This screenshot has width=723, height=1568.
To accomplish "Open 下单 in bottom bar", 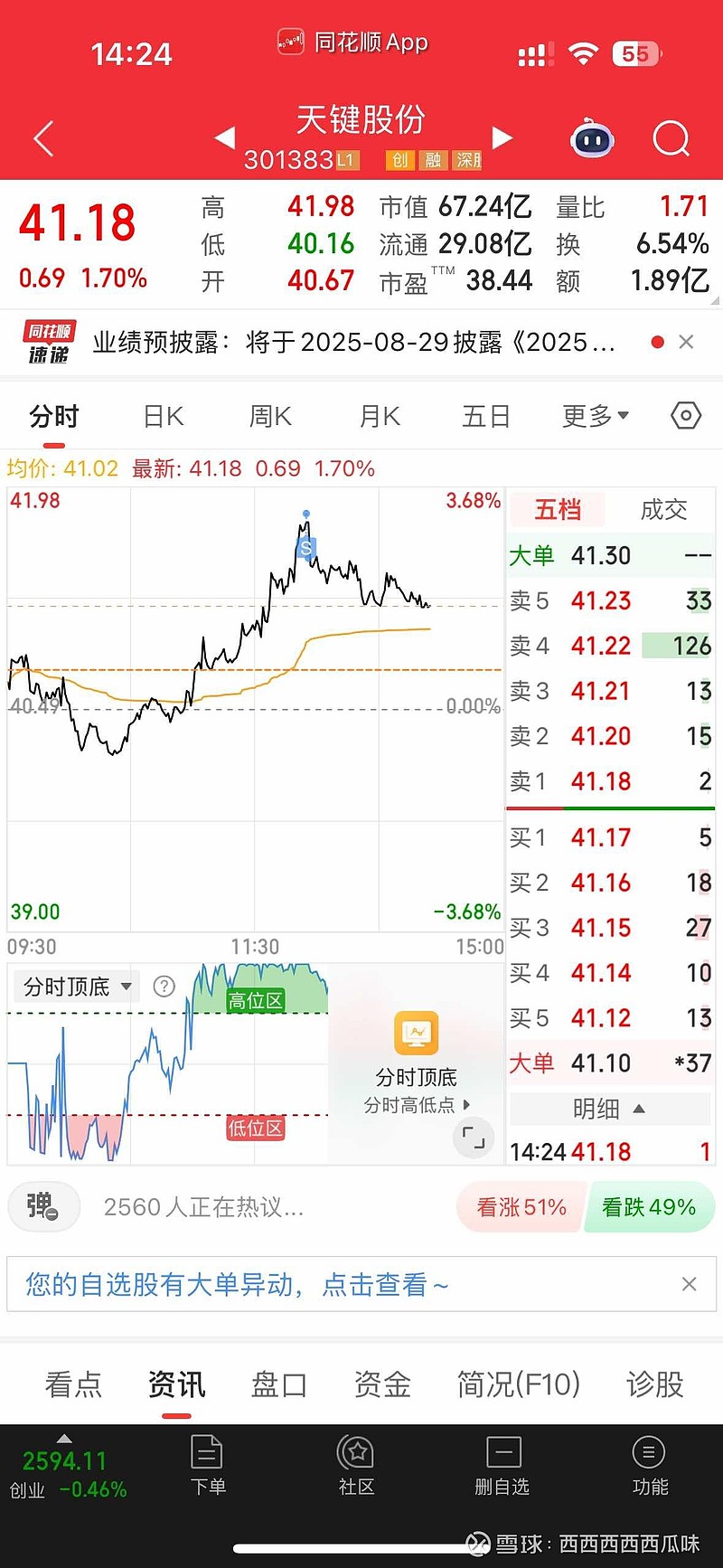I will 208,1465.
